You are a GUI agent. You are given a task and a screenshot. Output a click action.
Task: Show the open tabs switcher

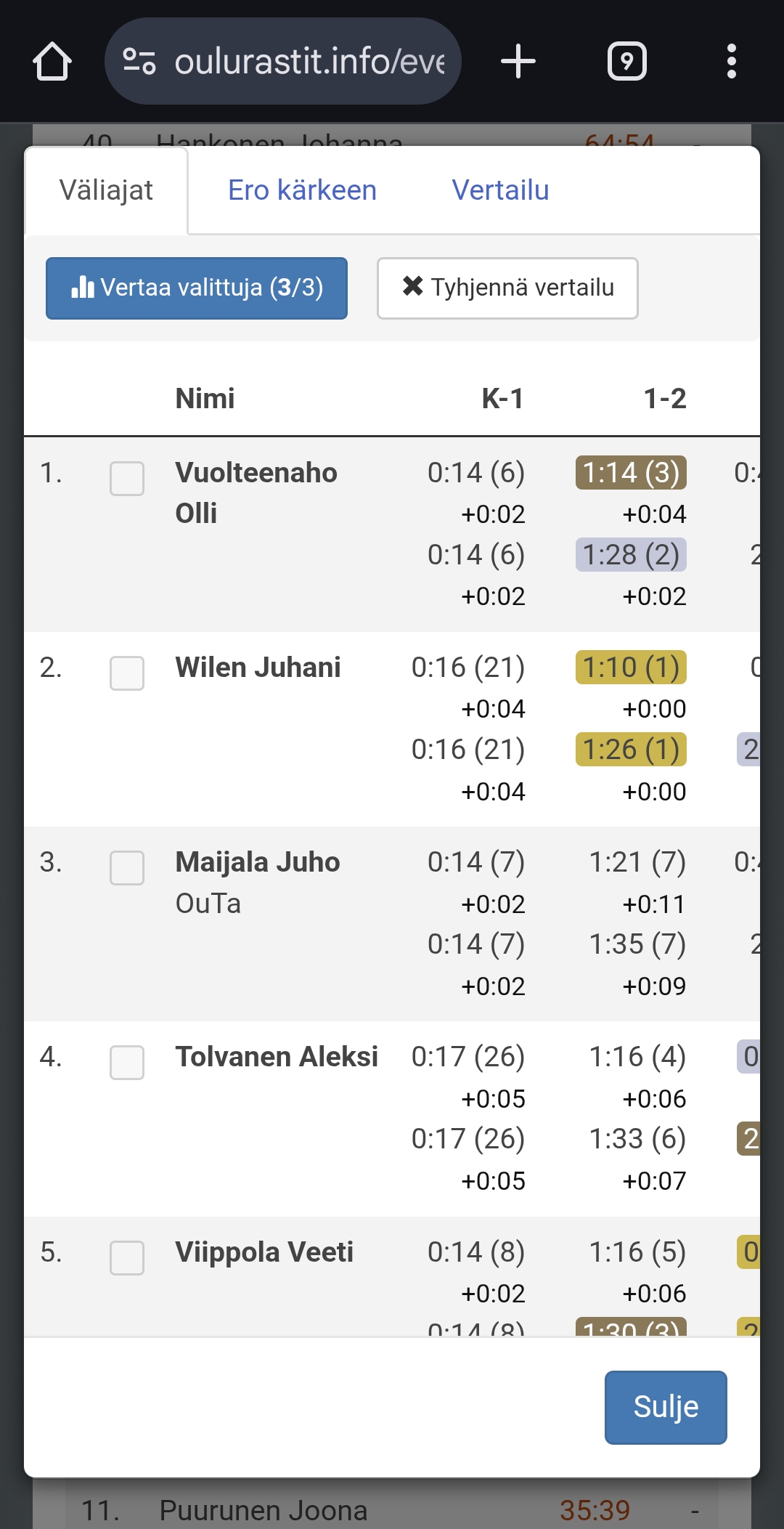click(x=626, y=62)
